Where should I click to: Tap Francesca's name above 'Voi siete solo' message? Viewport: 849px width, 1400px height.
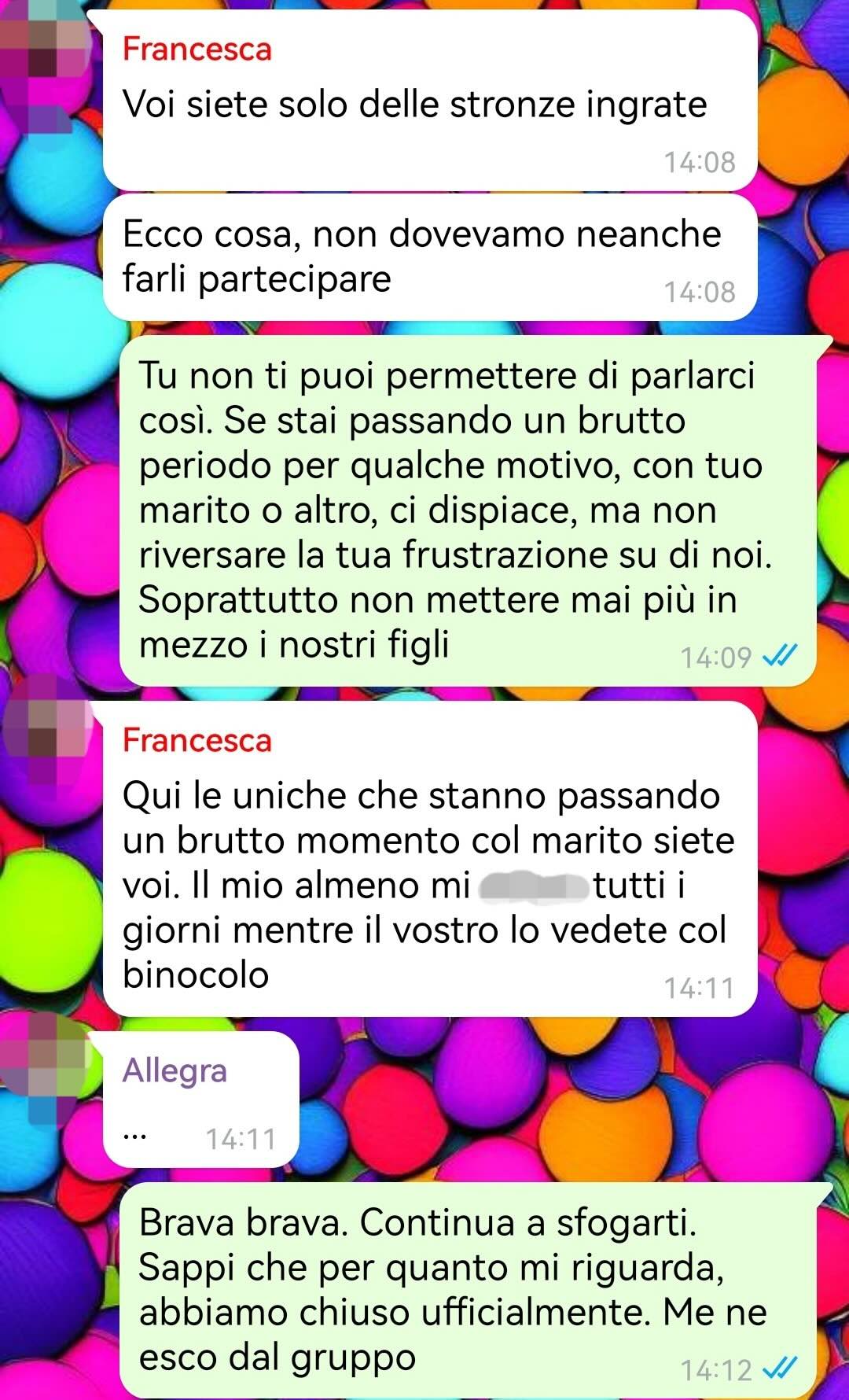tap(197, 50)
